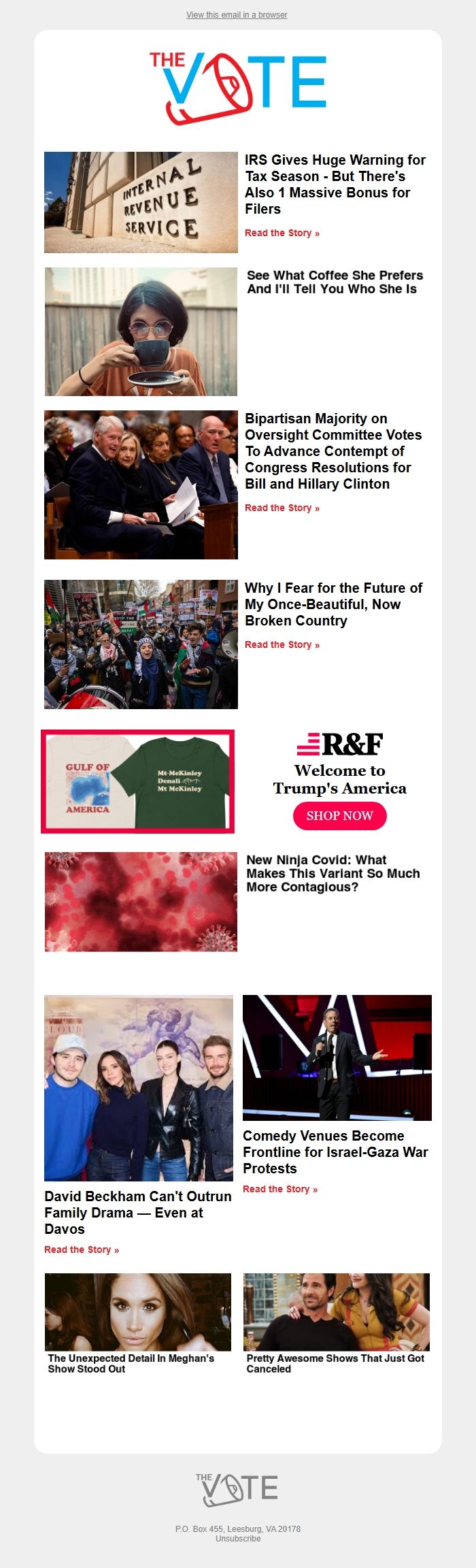476x1568 pixels.
Task: Open the Meghan's show unexpected detail story
Action: [x=131, y=1362]
